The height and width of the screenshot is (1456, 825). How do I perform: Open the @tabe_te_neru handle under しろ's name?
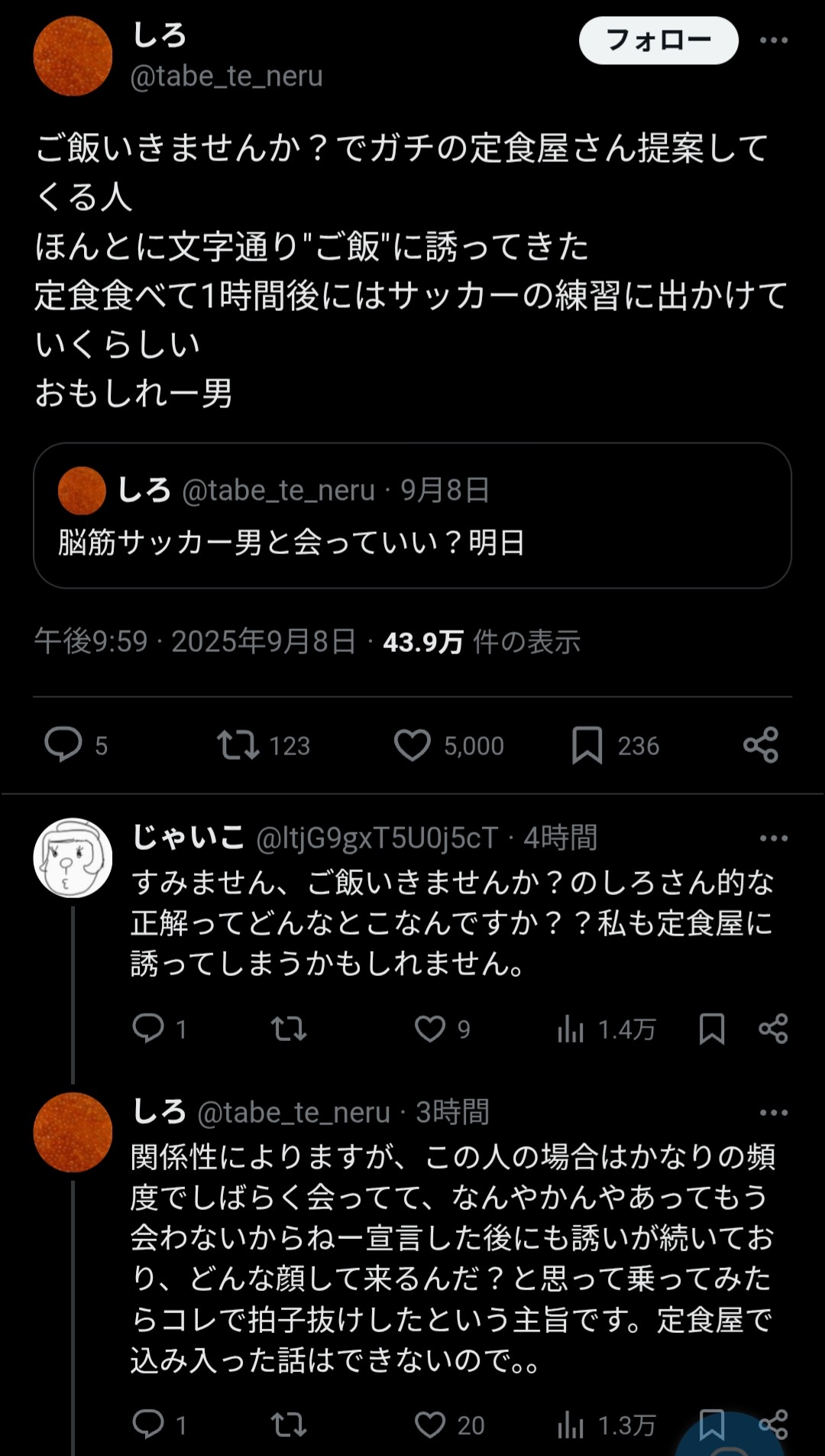[x=226, y=76]
